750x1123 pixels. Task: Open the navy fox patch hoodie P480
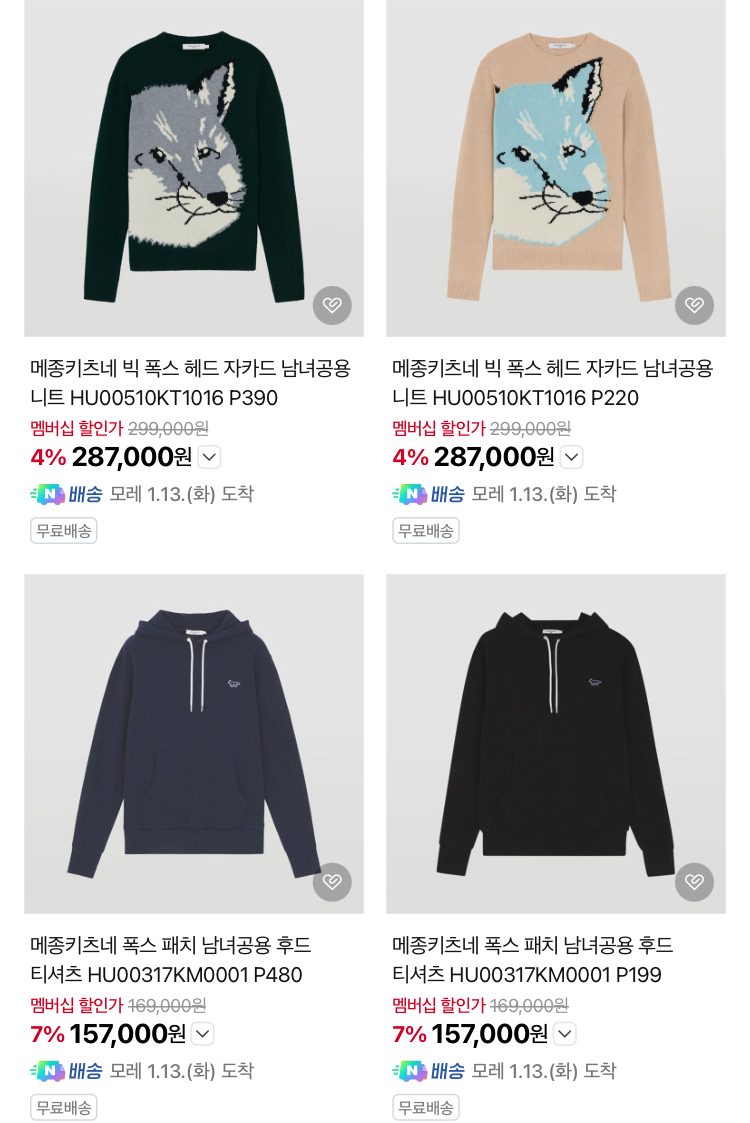point(193,743)
